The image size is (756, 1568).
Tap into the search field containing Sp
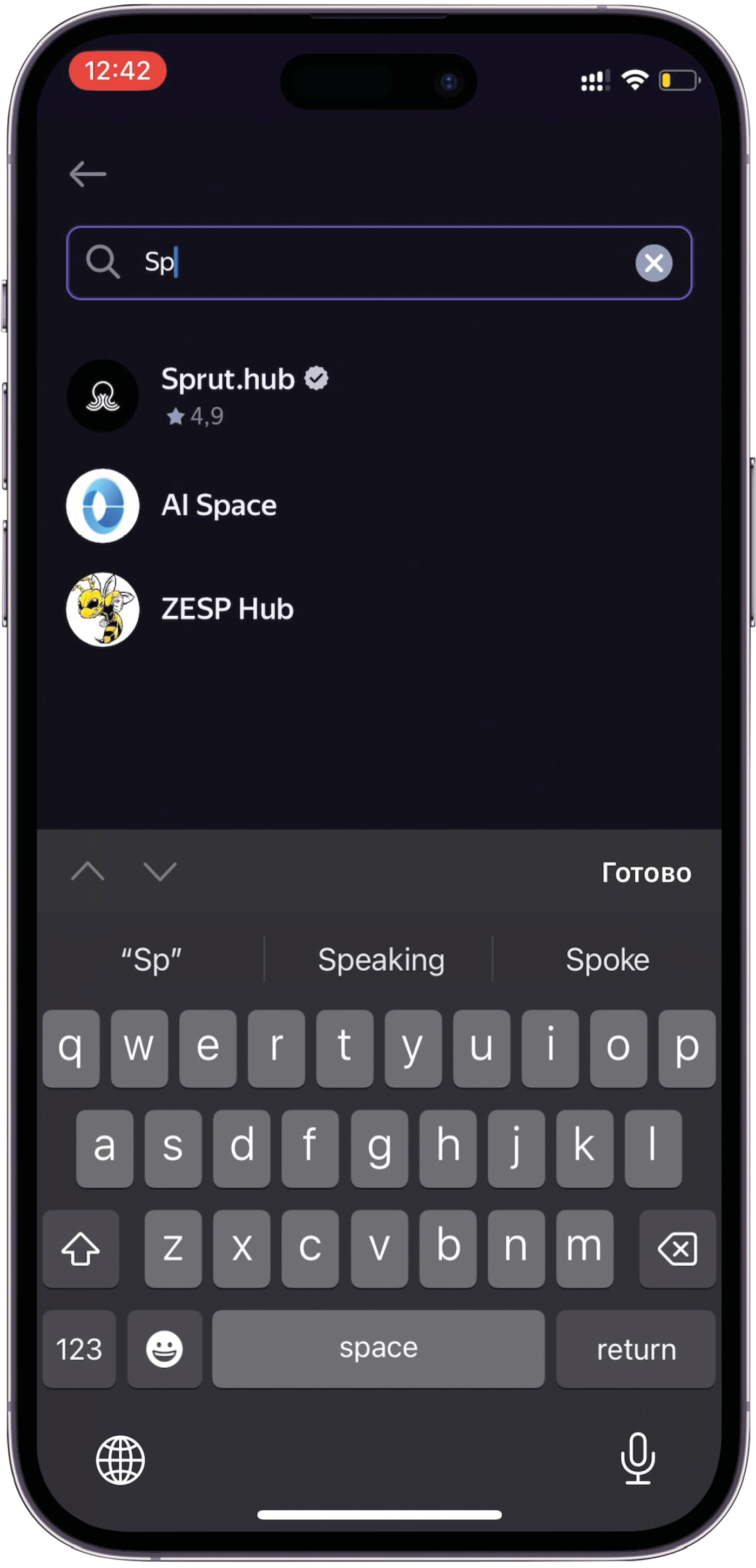pyautogui.click(x=377, y=263)
